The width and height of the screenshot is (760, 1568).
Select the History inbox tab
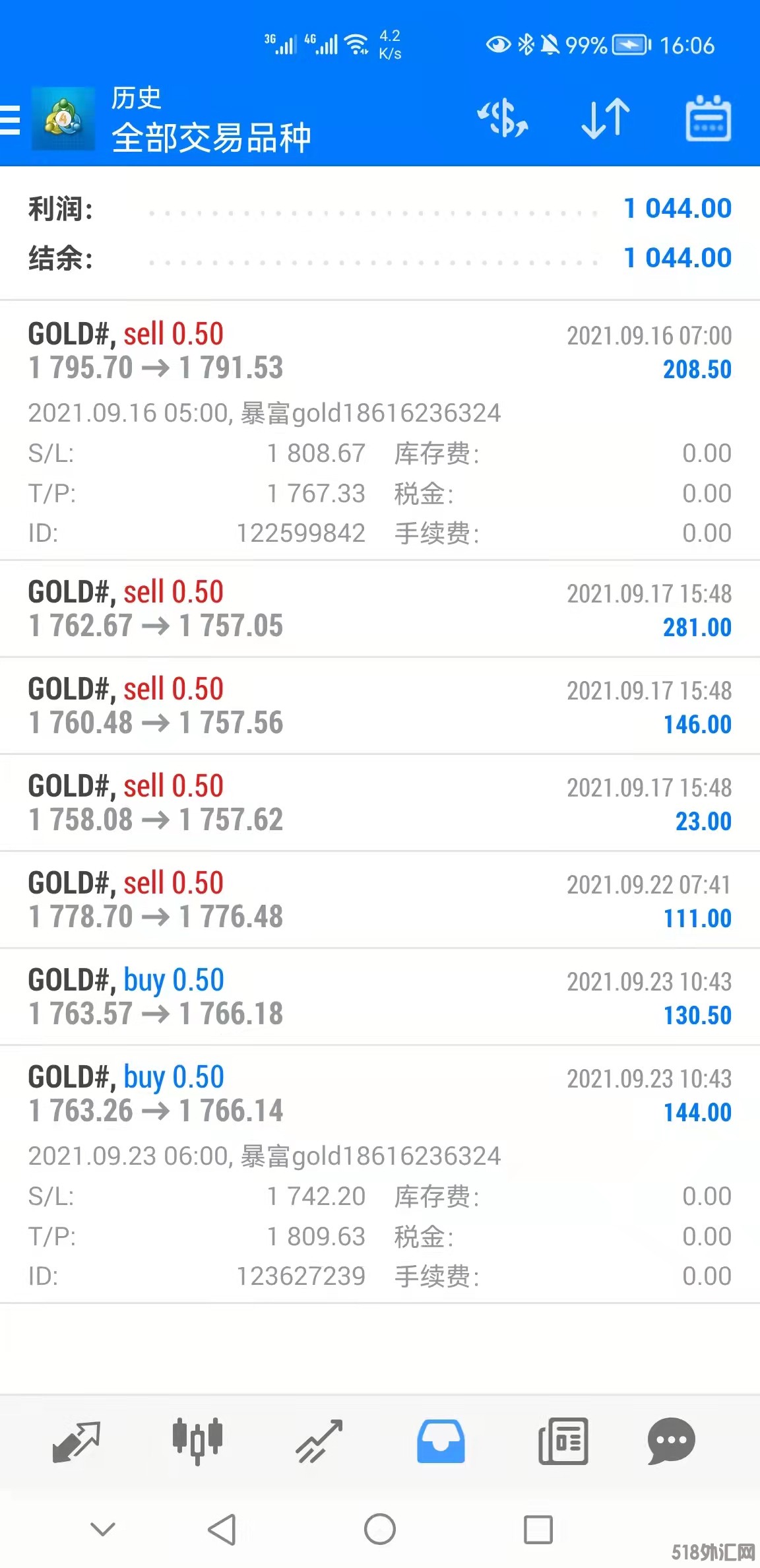pyautogui.click(x=441, y=1441)
